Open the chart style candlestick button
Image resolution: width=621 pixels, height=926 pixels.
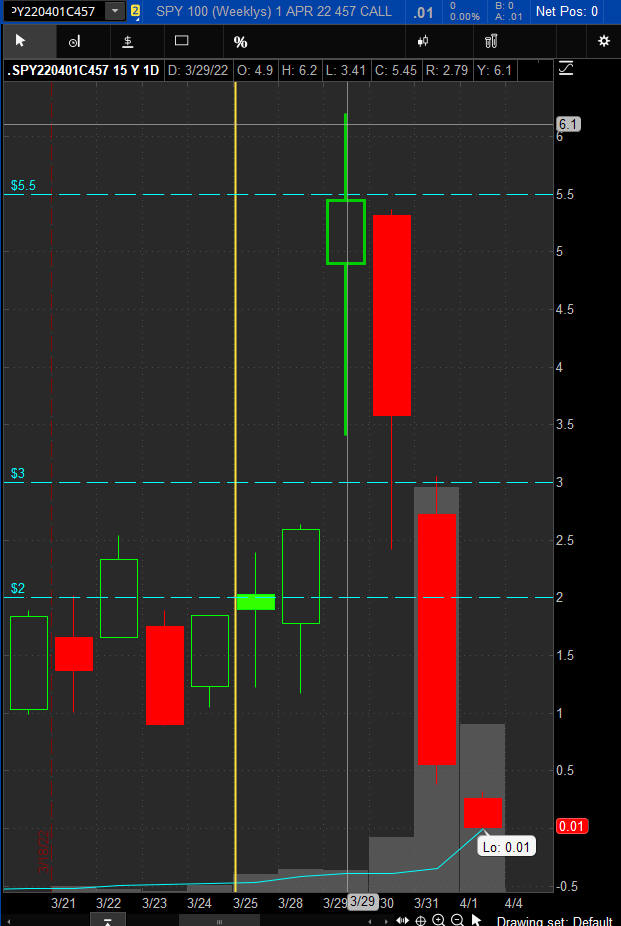pos(424,41)
